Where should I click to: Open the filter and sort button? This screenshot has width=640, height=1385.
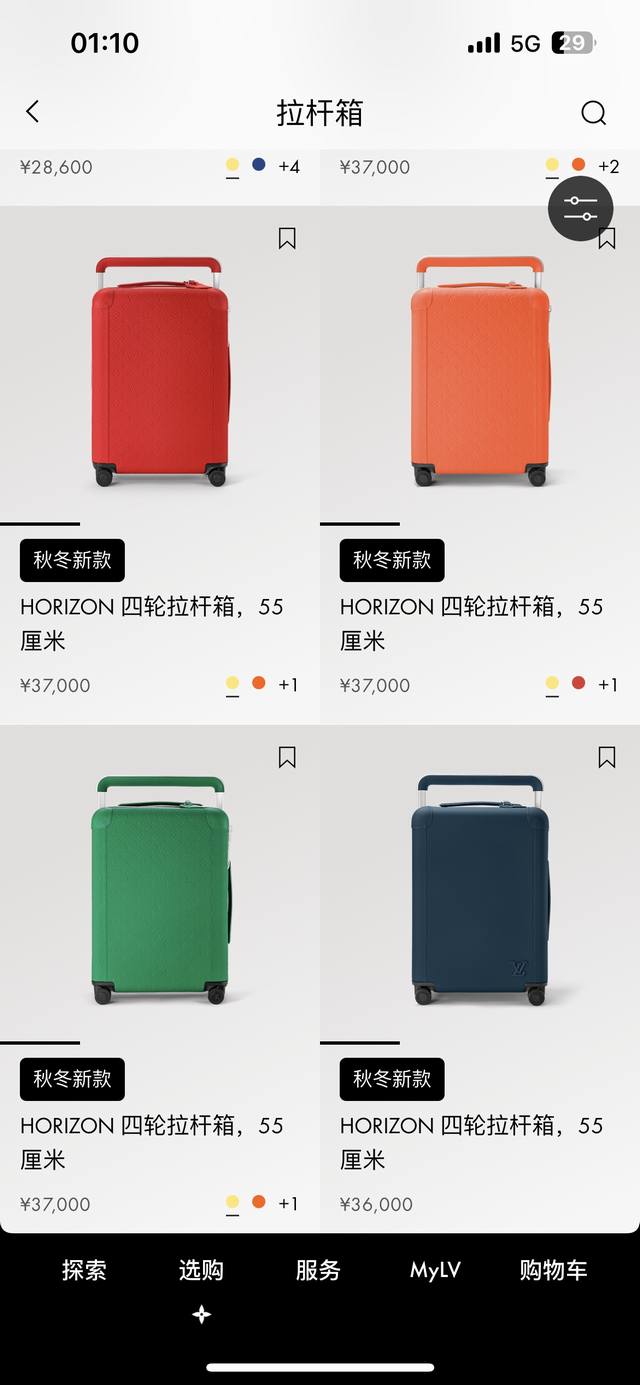tap(580, 208)
